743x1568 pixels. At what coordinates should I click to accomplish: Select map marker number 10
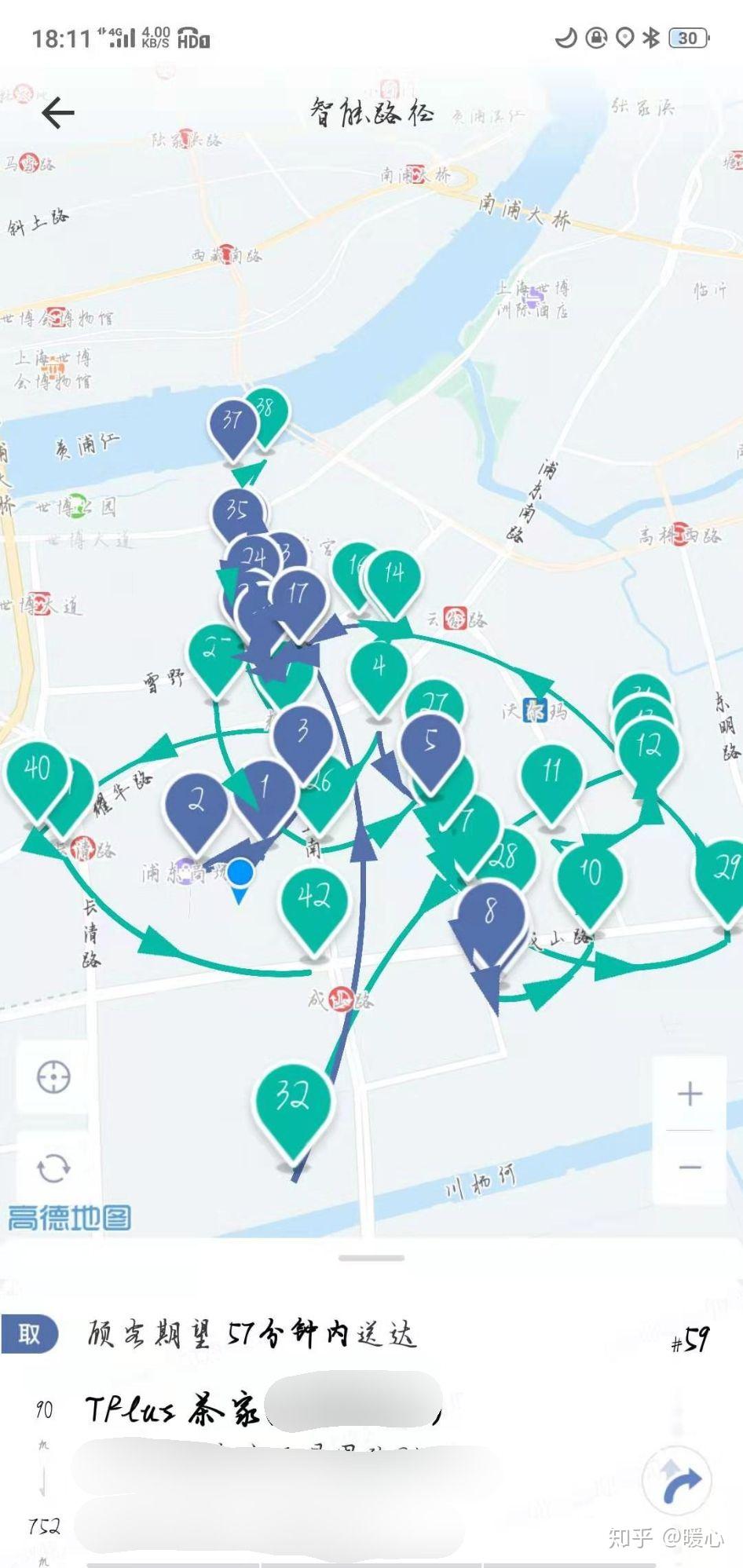coord(590,873)
